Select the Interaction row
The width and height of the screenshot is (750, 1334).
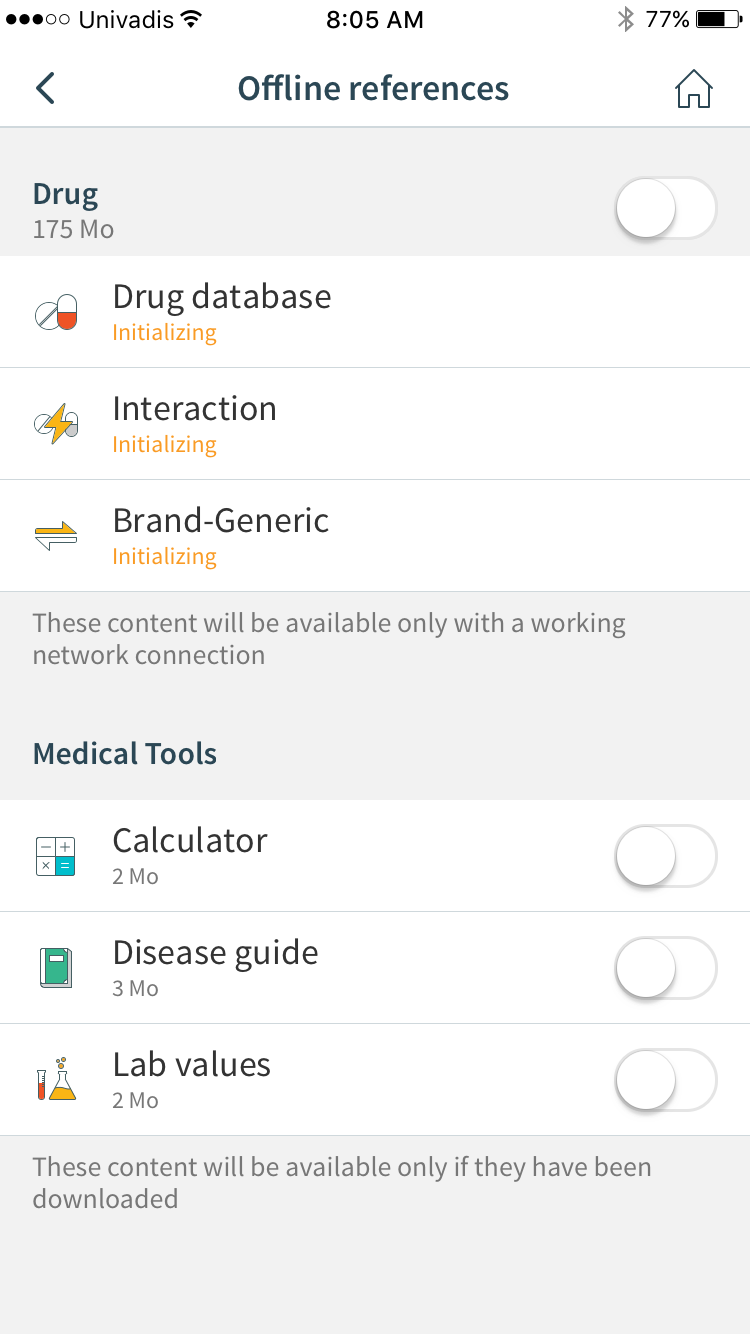point(375,424)
